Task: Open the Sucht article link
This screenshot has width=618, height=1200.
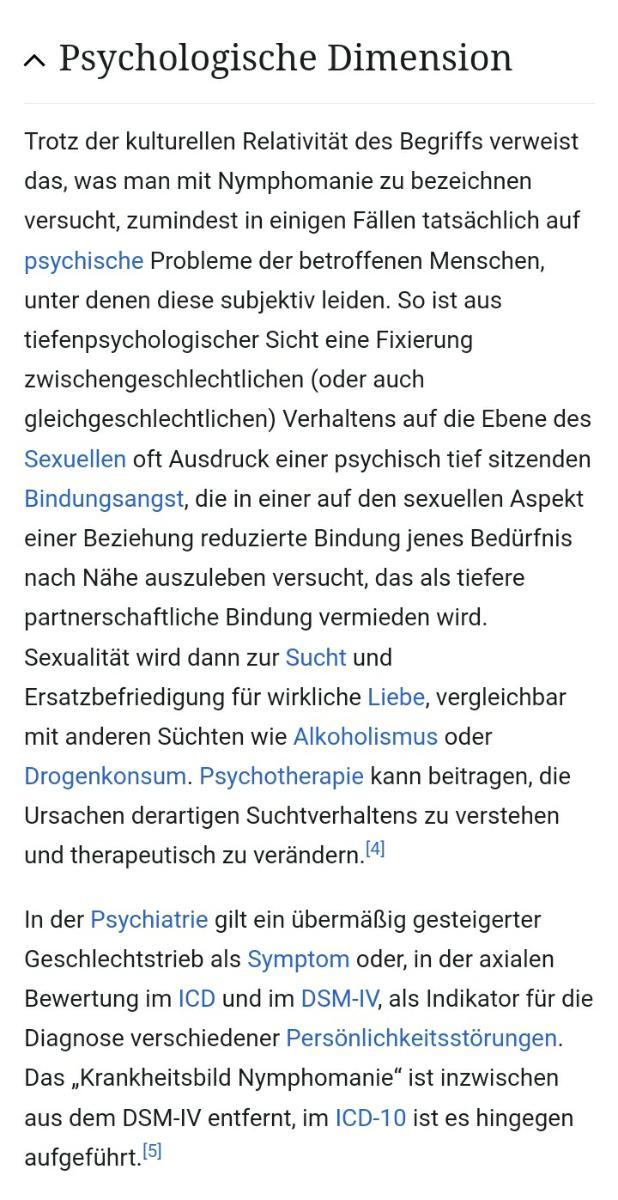Action: 315,657
